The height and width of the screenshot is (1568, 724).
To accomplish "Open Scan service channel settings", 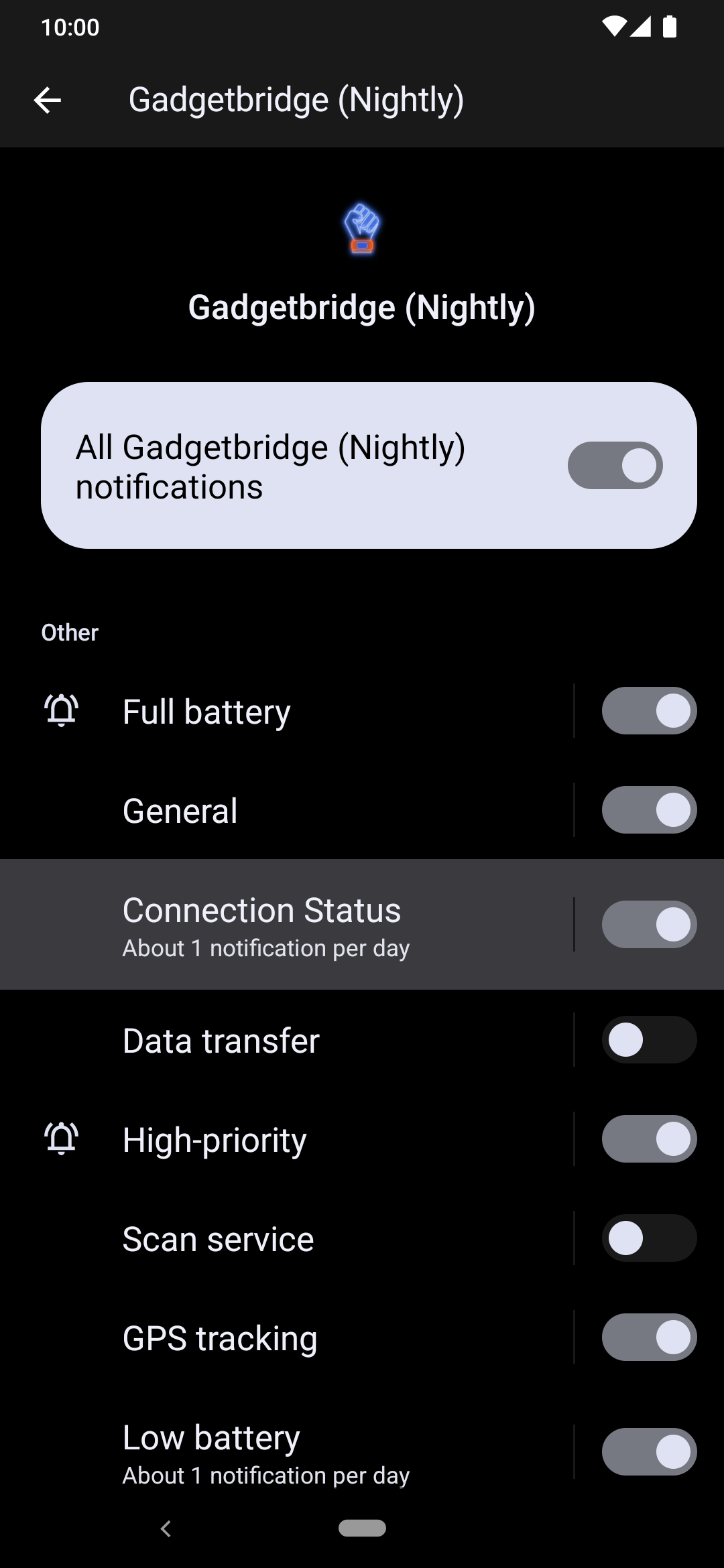I will click(x=287, y=1238).
